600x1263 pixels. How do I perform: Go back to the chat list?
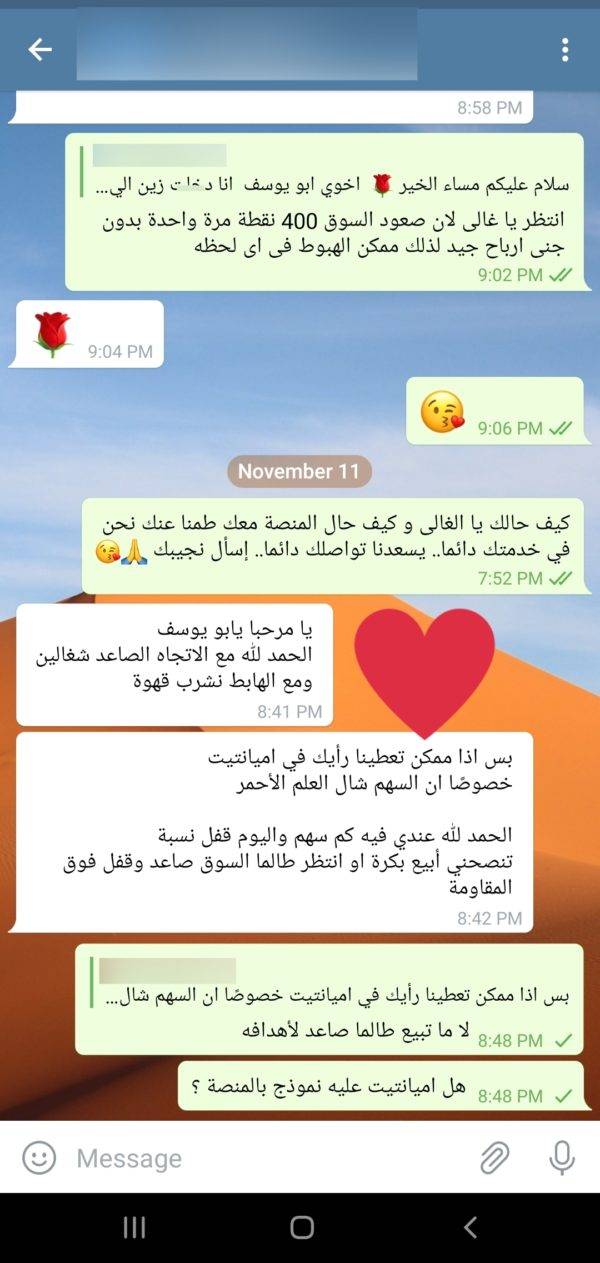40,49
